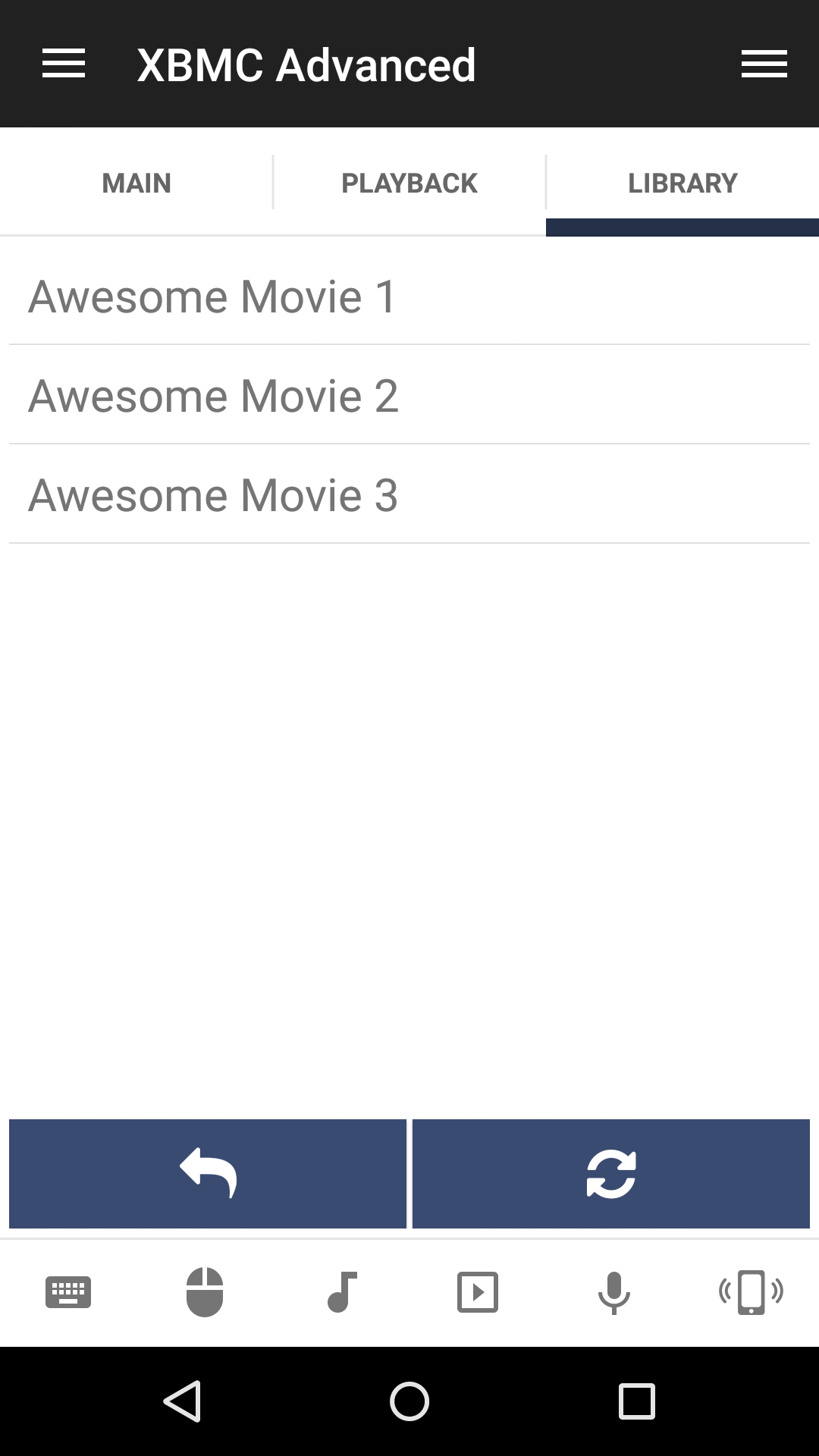Open Awesome Movie 3
Screen dimensions: 819x1456
coord(409,494)
